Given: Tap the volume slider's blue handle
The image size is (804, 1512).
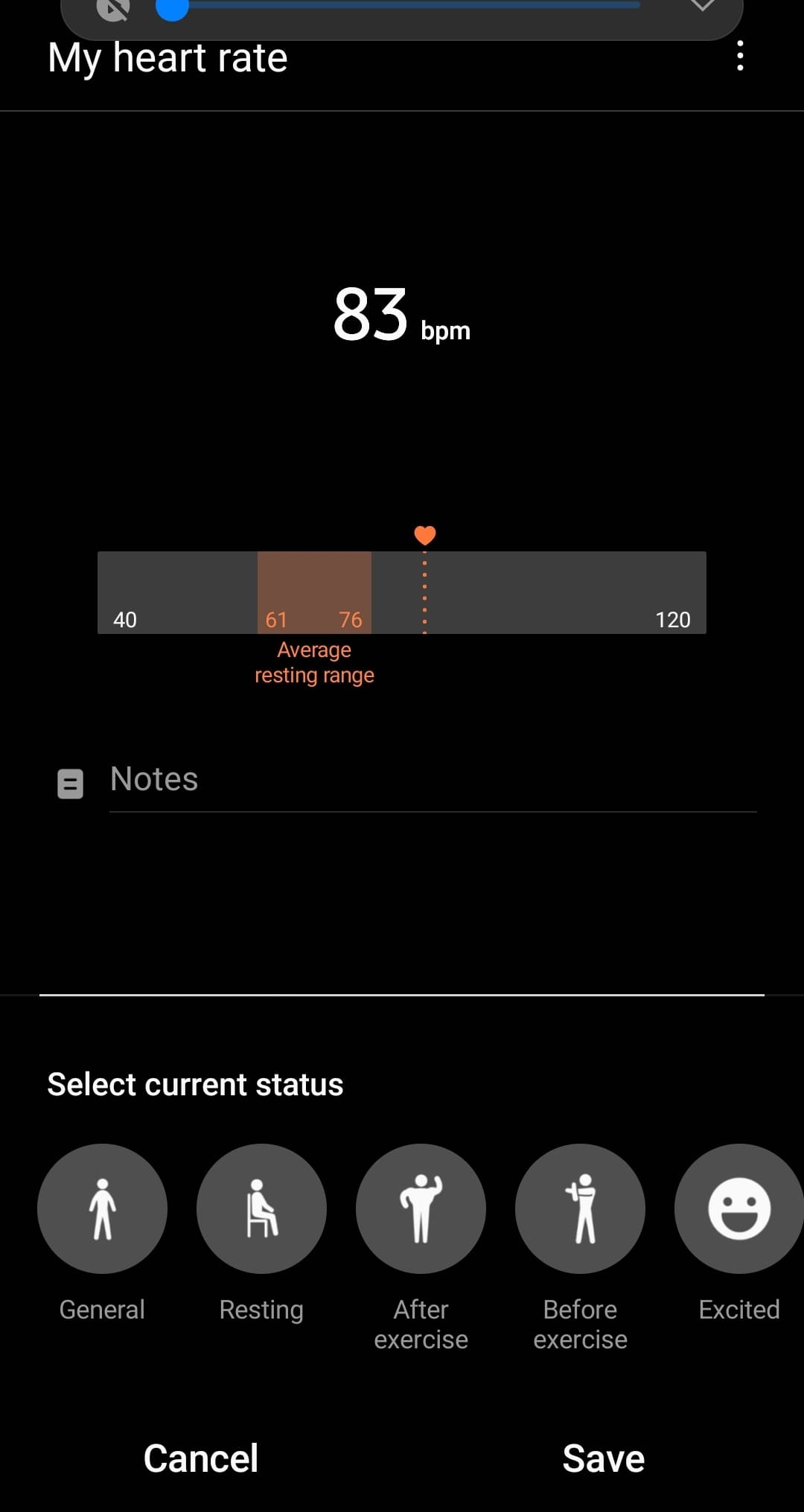Looking at the screenshot, I should pos(172,7).
